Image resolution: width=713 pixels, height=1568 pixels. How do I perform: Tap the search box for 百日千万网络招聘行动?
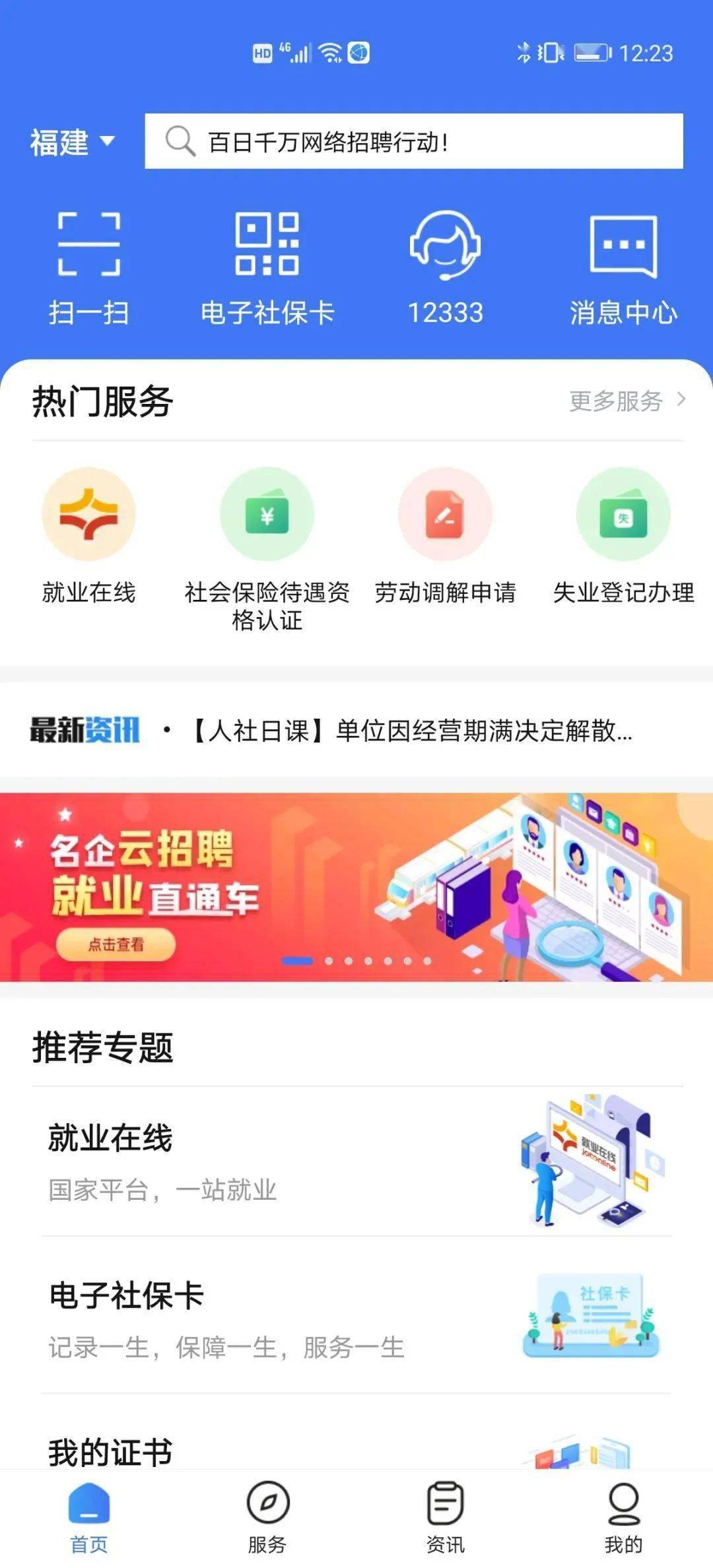coord(414,141)
